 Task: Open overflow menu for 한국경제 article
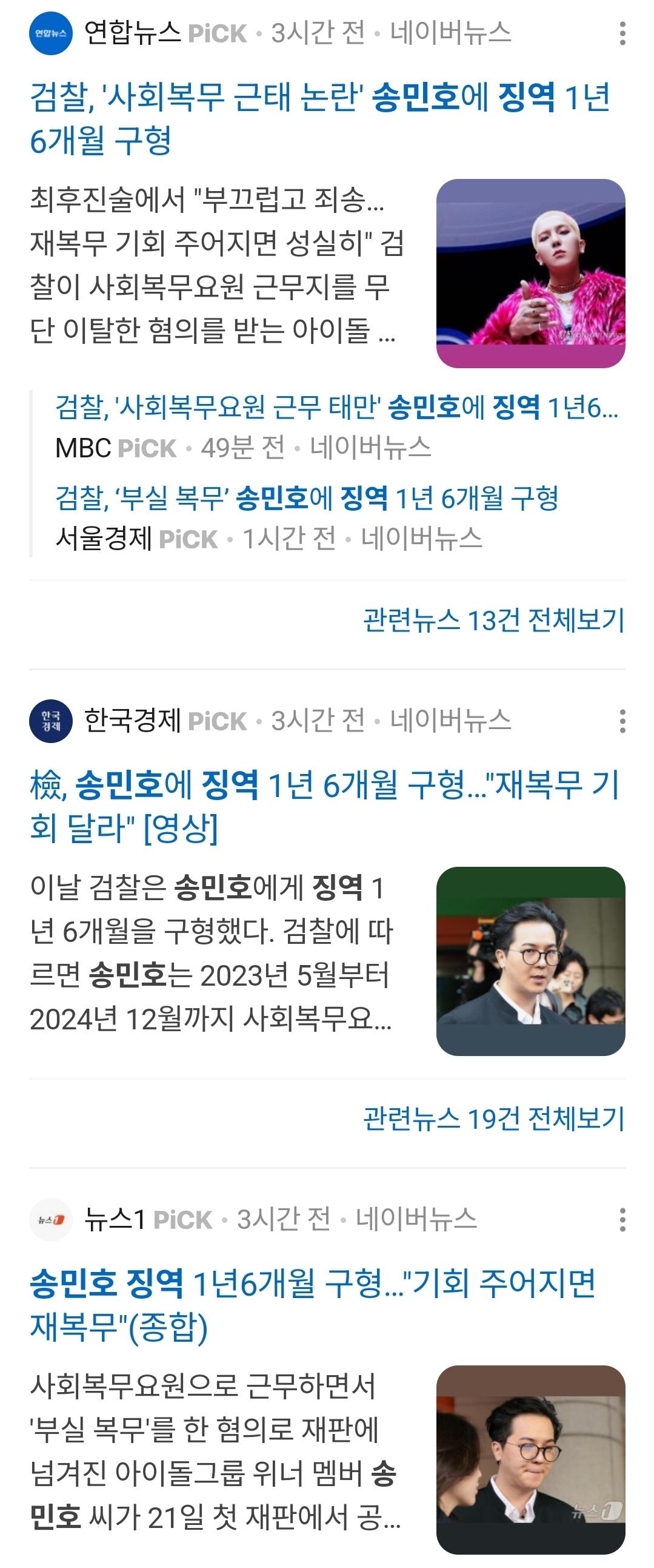tap(622, 721)
